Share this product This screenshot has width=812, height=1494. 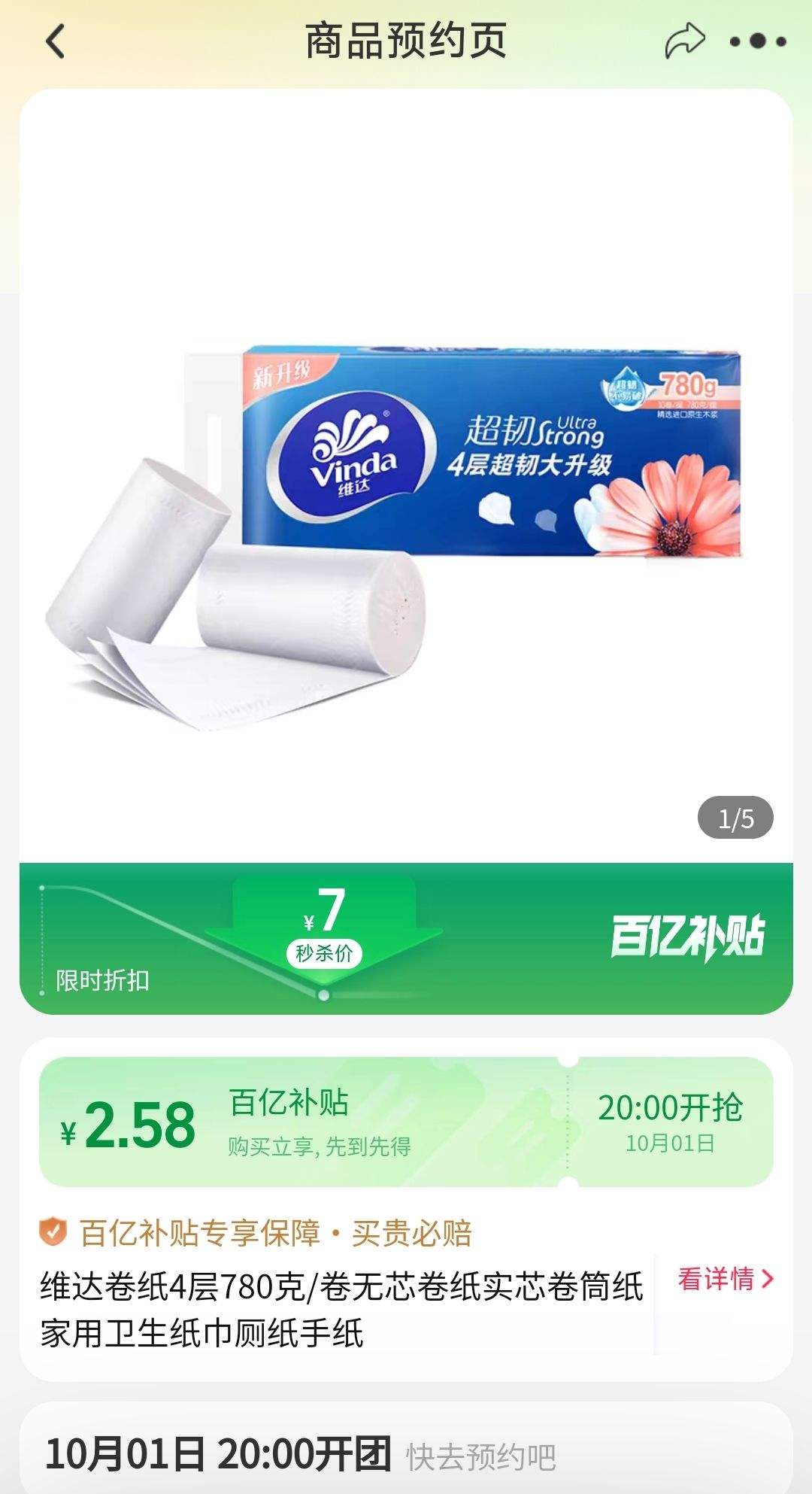coord(684,41)
